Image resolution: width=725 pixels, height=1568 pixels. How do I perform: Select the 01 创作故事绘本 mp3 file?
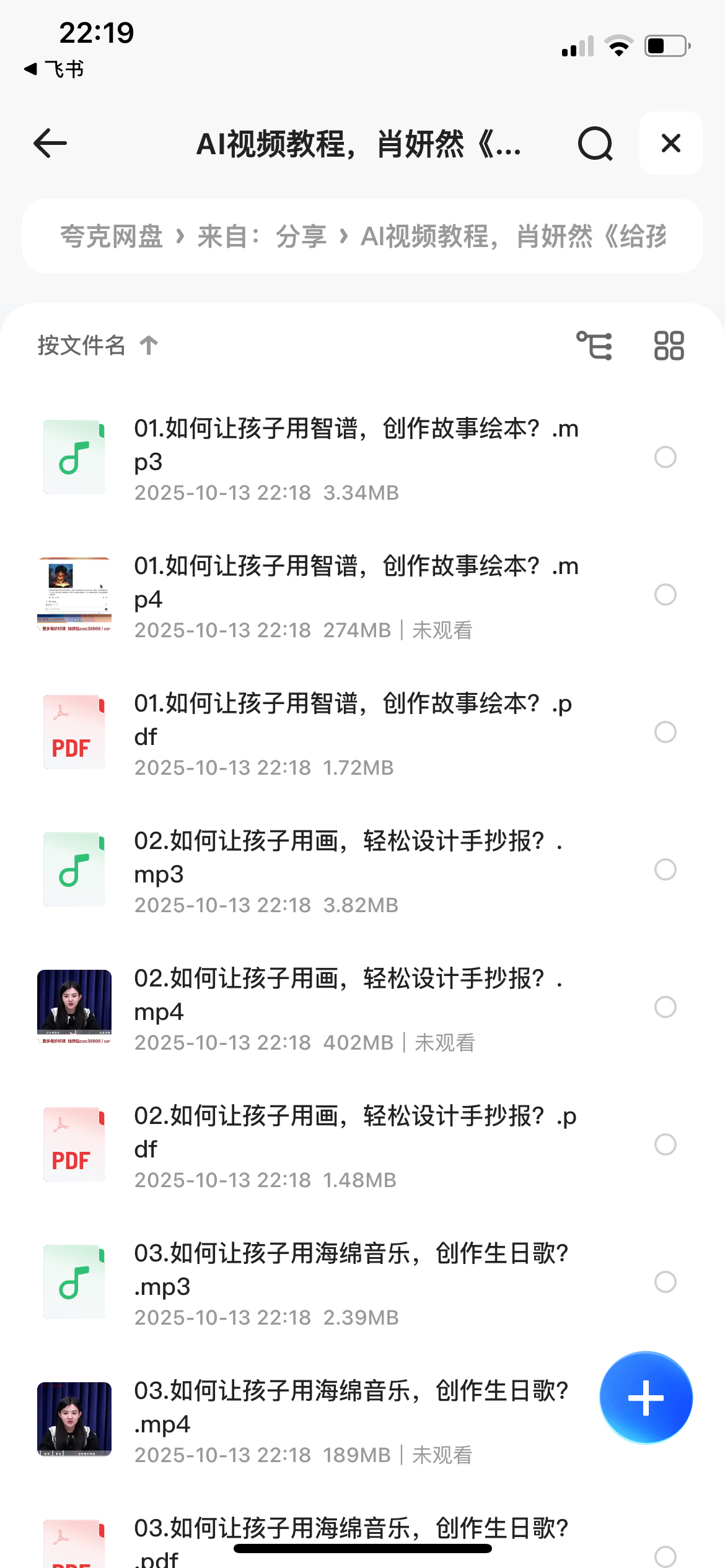665,457
